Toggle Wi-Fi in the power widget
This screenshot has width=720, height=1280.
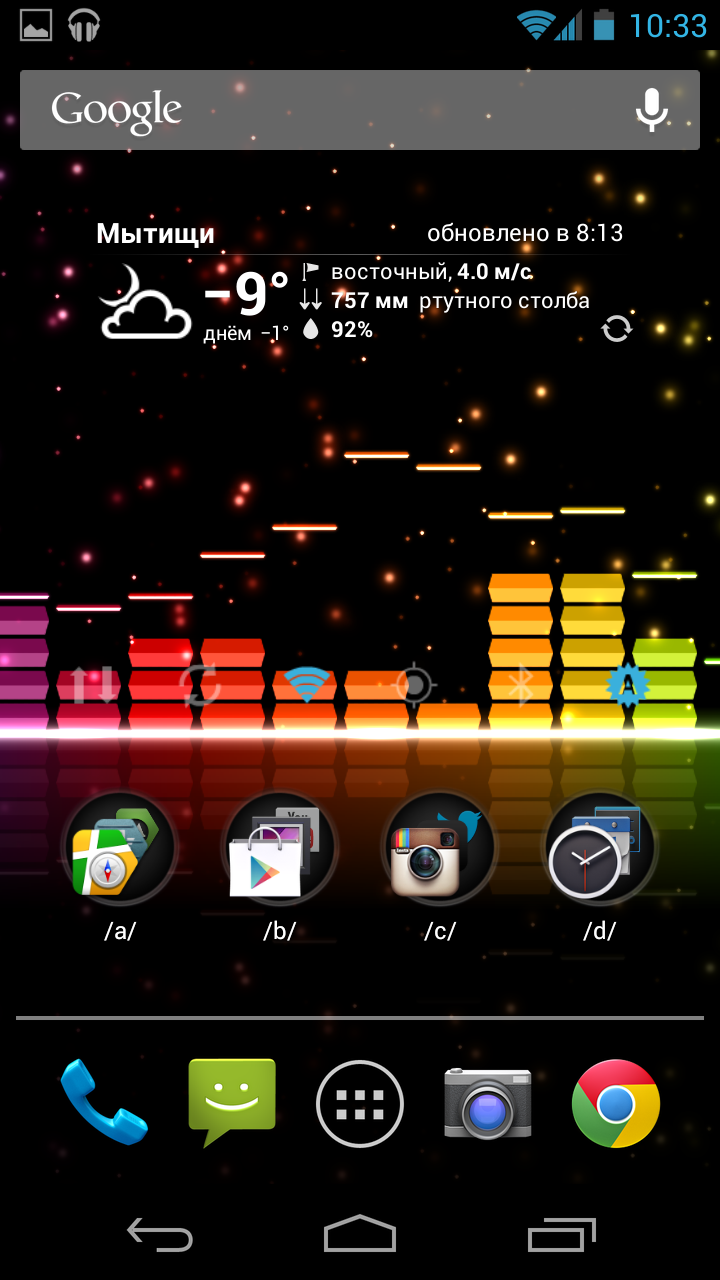pos(307,686)
